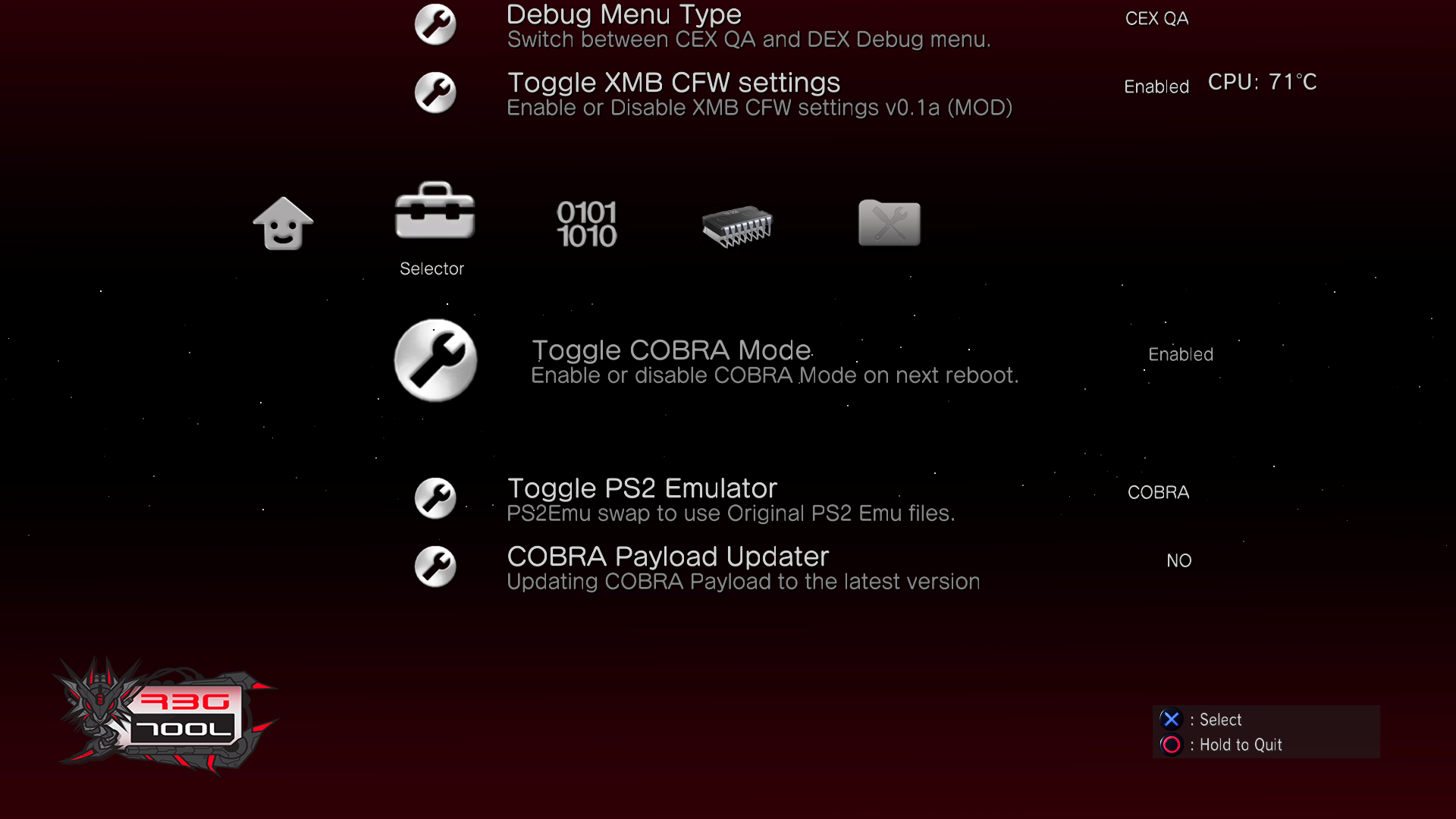Toggle XMB CFW settings
This screenshot has width=1456, height=819.
[673, 83]
